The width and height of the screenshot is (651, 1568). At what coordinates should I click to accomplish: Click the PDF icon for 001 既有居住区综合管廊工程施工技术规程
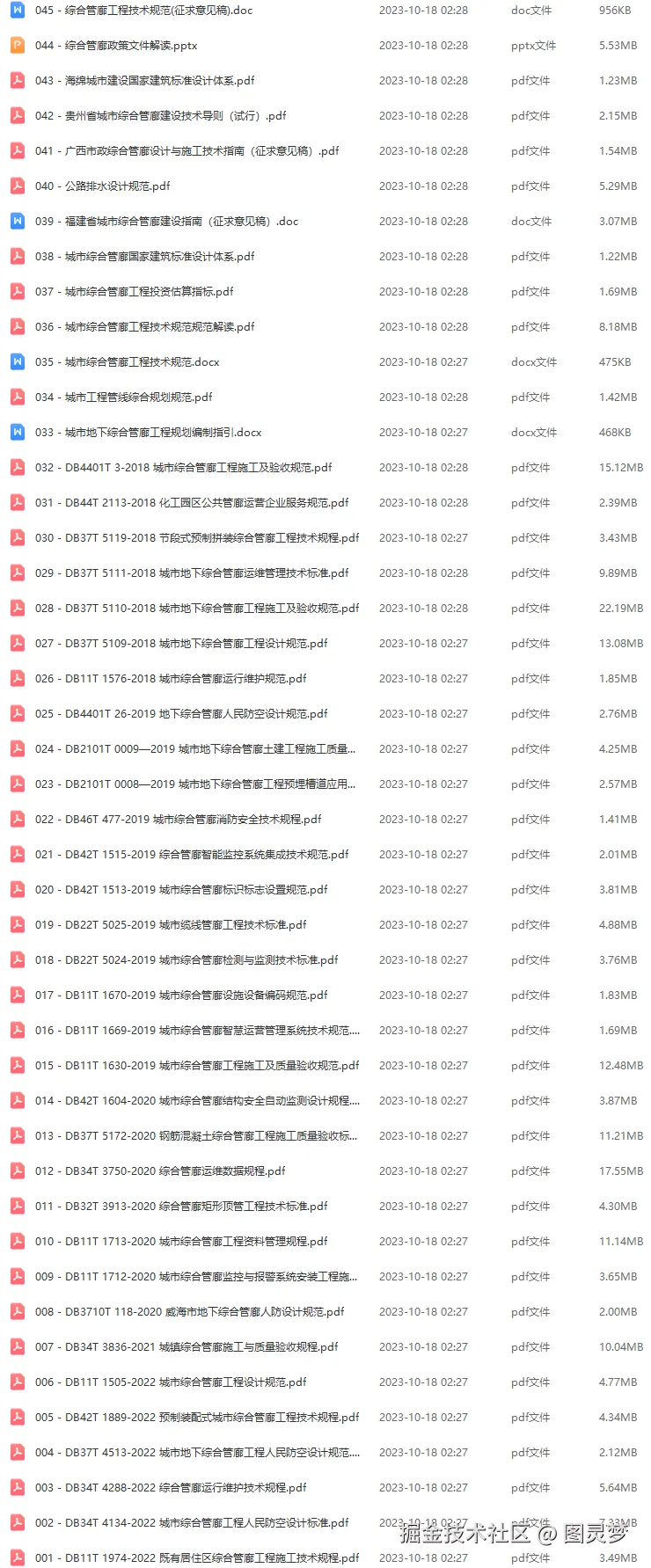[17, 1557]
